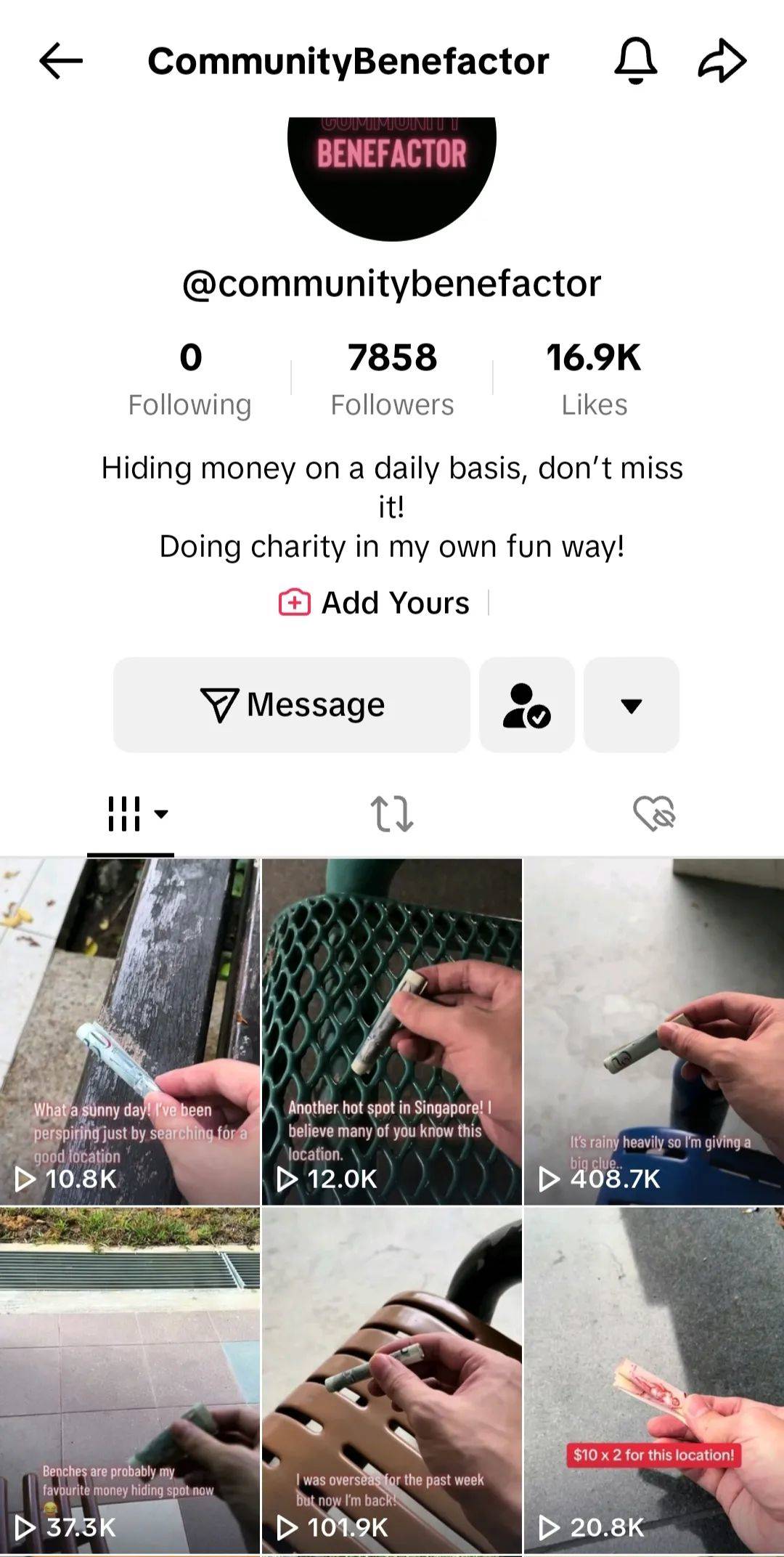Open the $10 x 2 location video
784x1557 pixels.
click(653, 1380)
